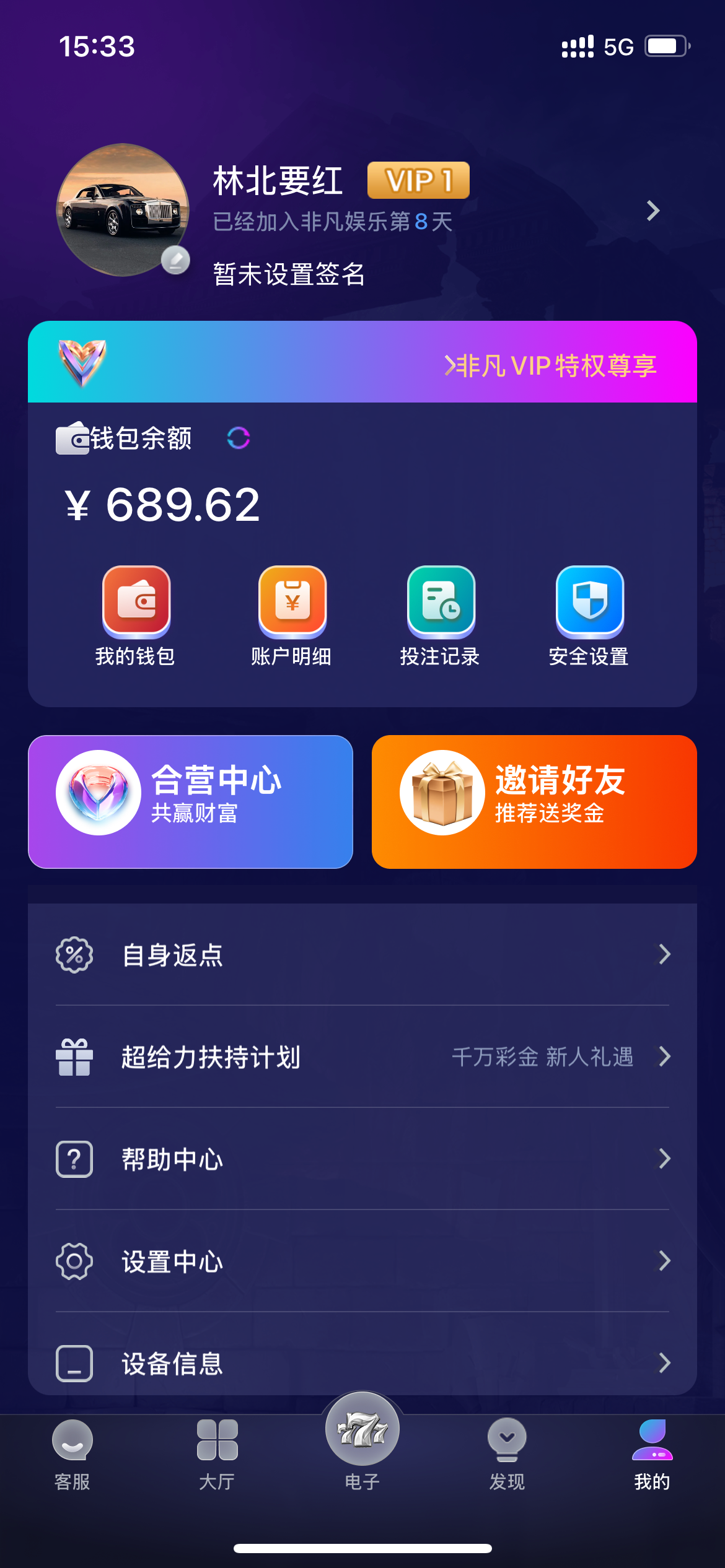Open 超给力扶持计划 row
Image resolution: width=725 pixels, height=1568 pixels.
click(362, 1056)
